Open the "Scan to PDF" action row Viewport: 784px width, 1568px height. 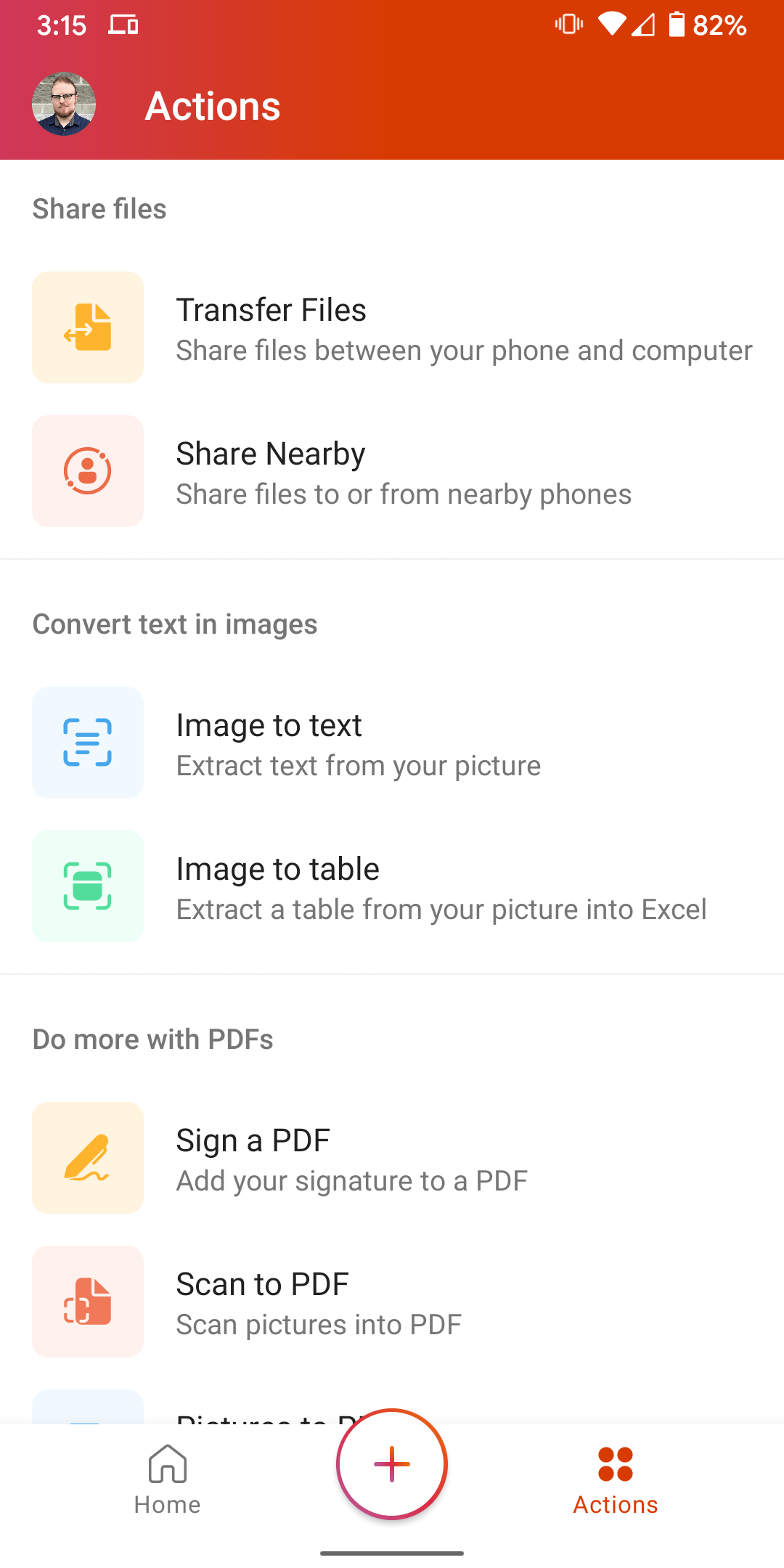tap(392, 1301)
